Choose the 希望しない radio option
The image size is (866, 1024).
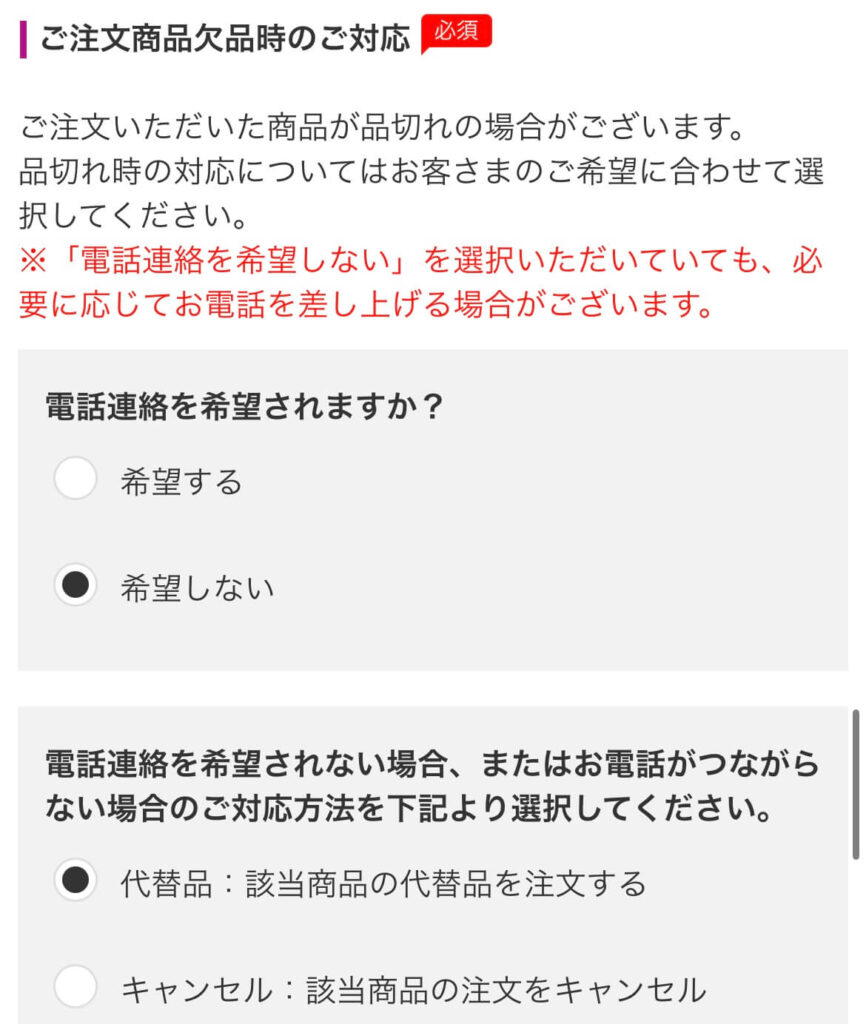[75, 587]
